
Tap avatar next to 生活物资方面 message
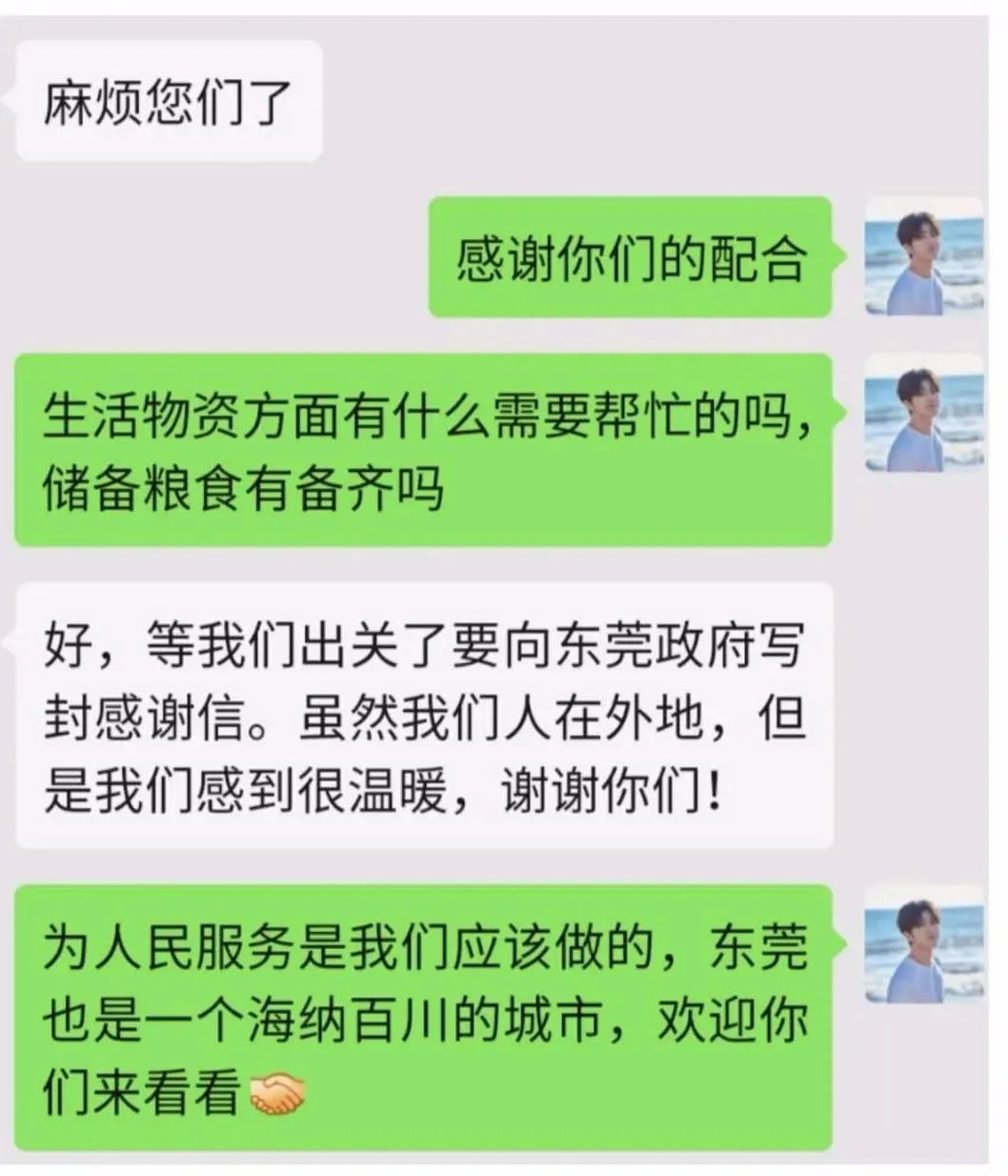coord(922,415)
